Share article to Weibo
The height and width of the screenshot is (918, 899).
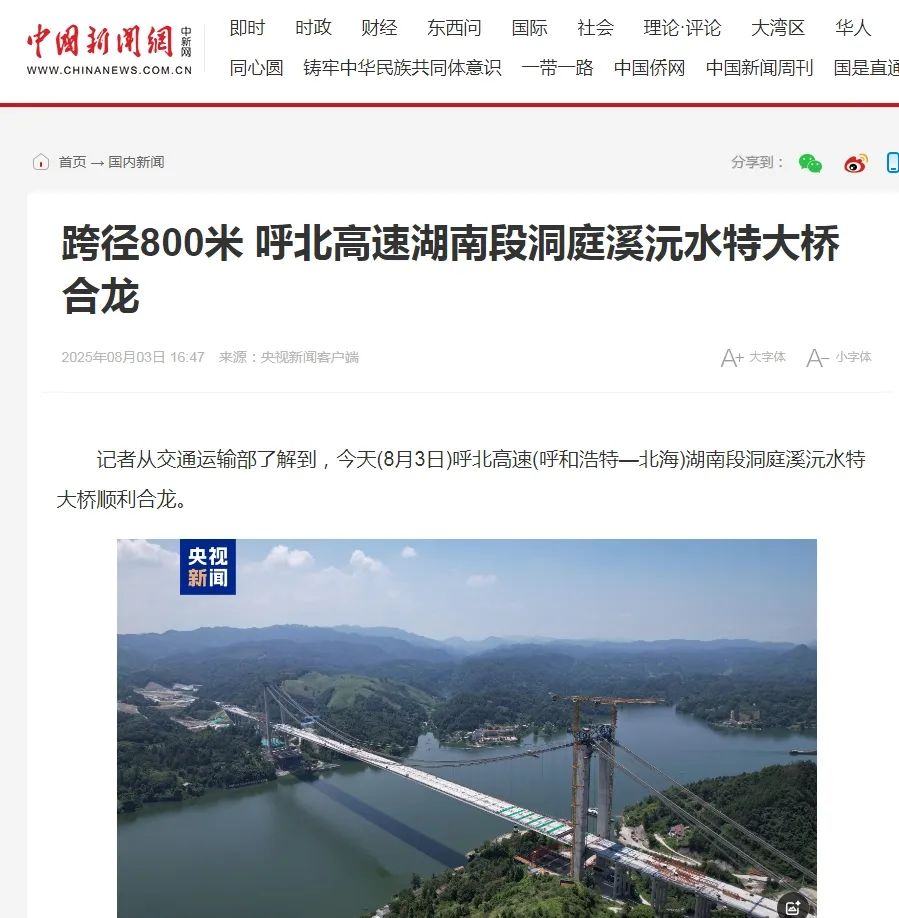[x=855, y=163]
